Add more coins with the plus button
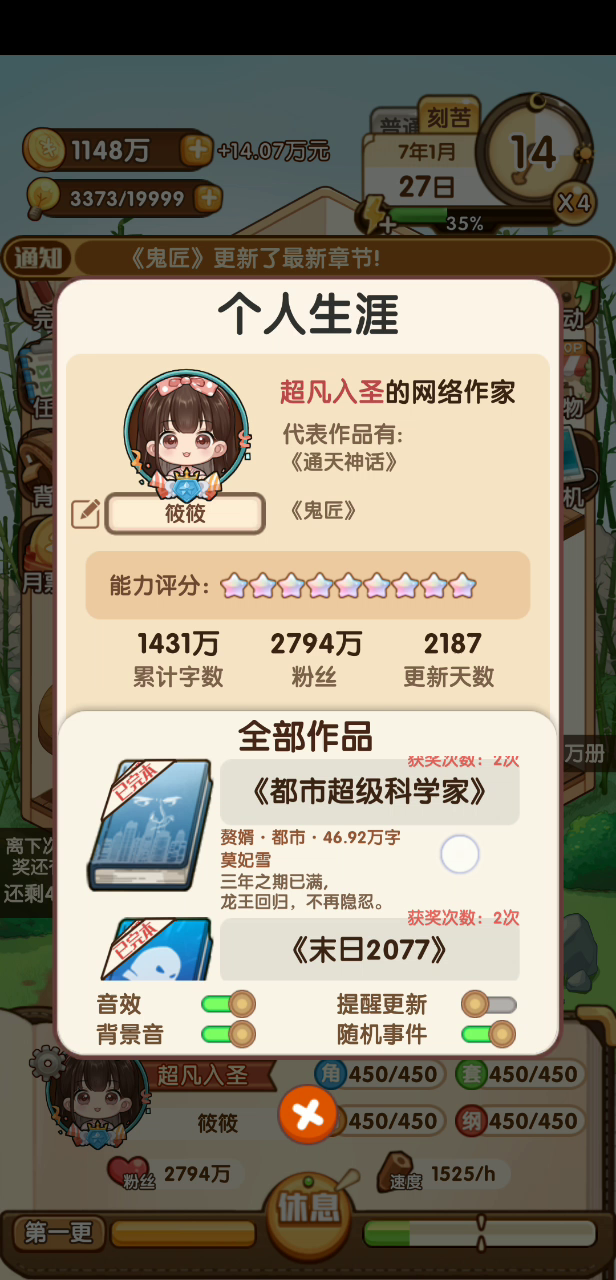The height and width of the screenshot is (1280, 616). [x=196, y=151]
